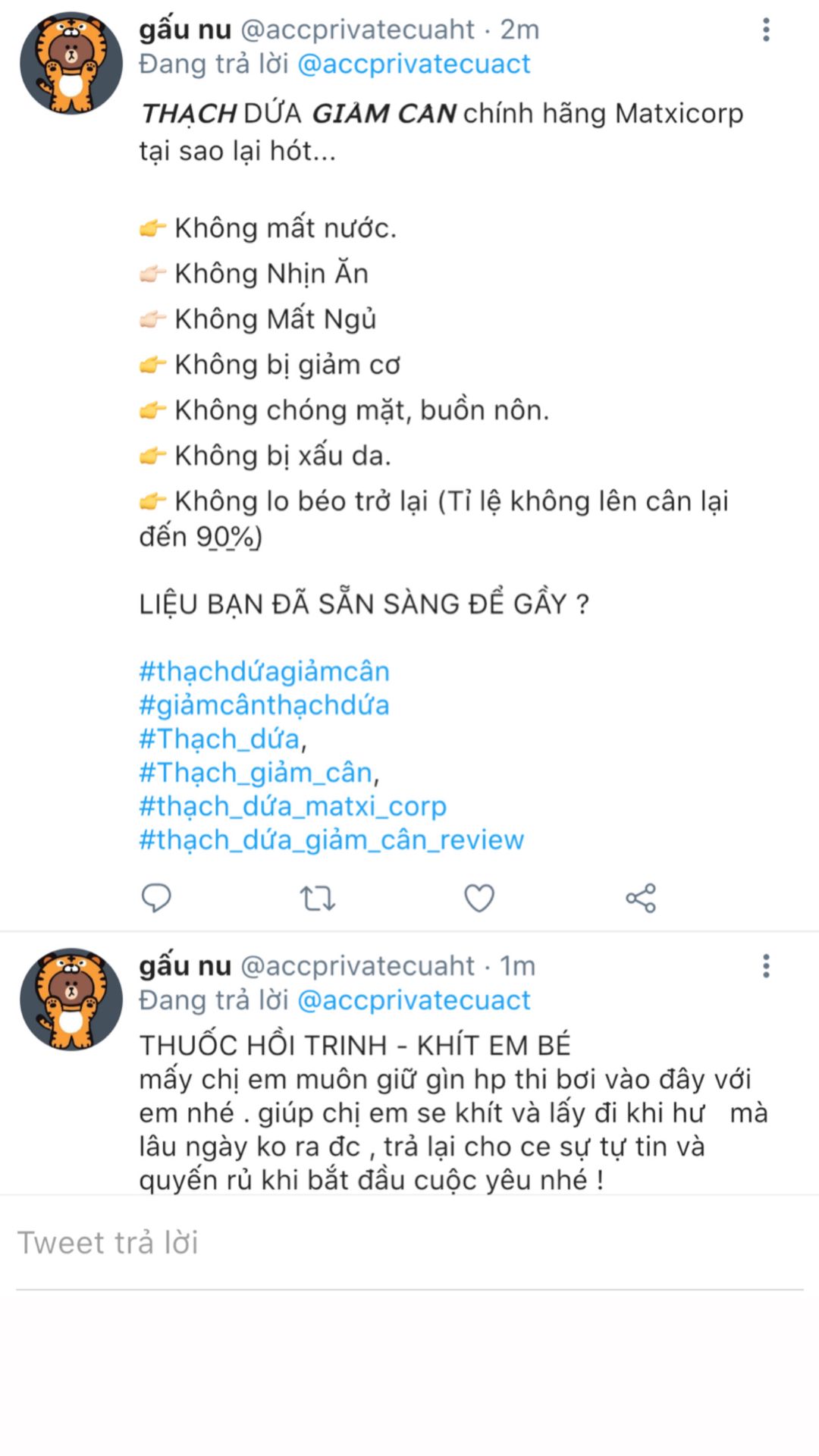The width and height of the screenshot is (819, 1456).
Task: Like the Thạch Dứa giảm cân tweet
Action: point(479,899)
